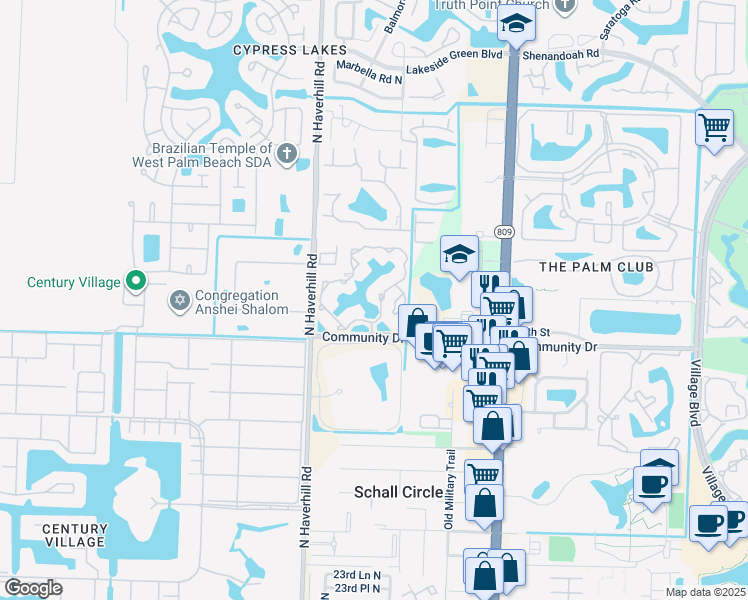Screen dimensions: 748x600
Task: Tap the school marker near Shenandoah Rd
Action: (516, 24)
